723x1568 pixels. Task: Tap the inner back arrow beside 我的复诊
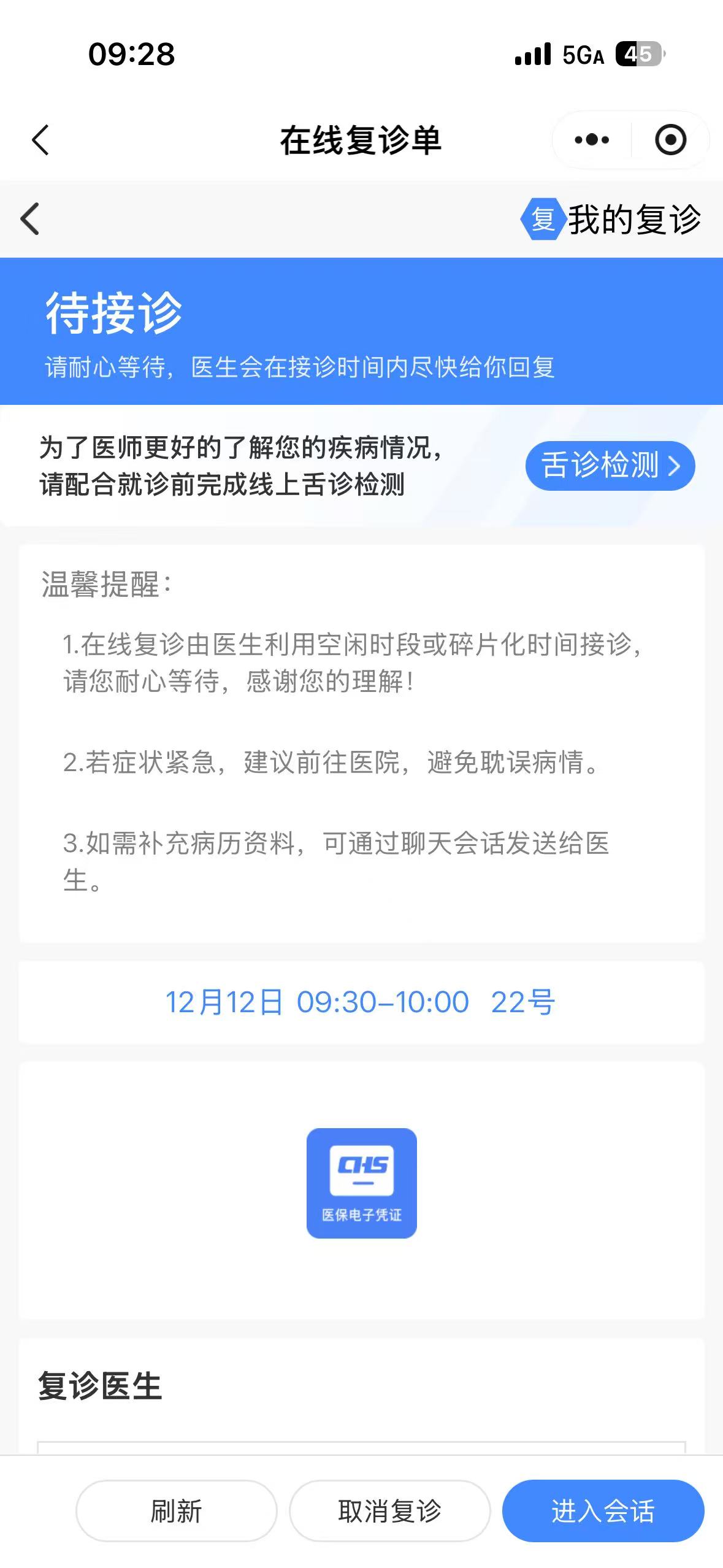click(x=30, y=219)
